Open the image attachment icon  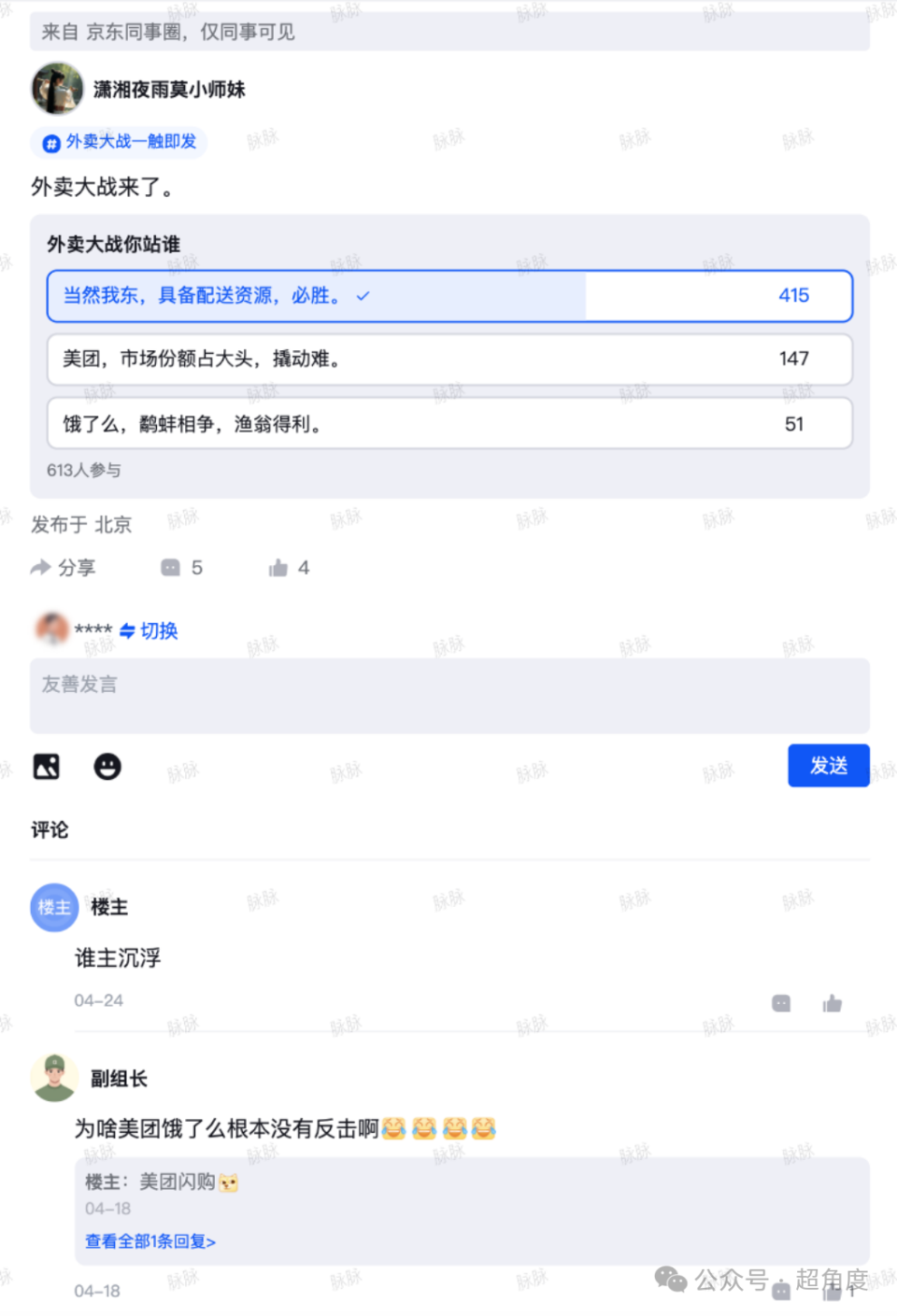tap(46, 765)
